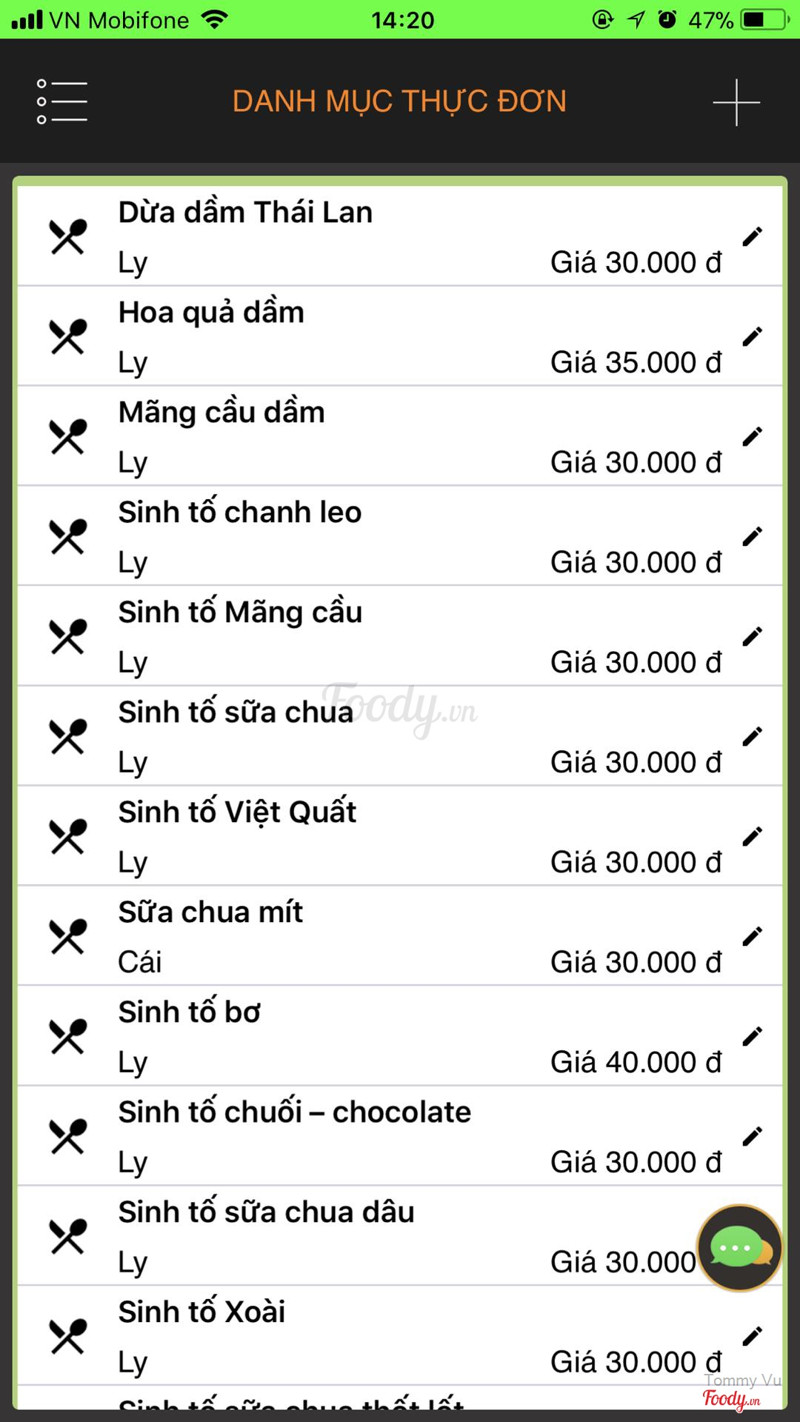
Task: Edit Sinh tố chuối – chocolate item
Action: click(x=752, y=1136)
